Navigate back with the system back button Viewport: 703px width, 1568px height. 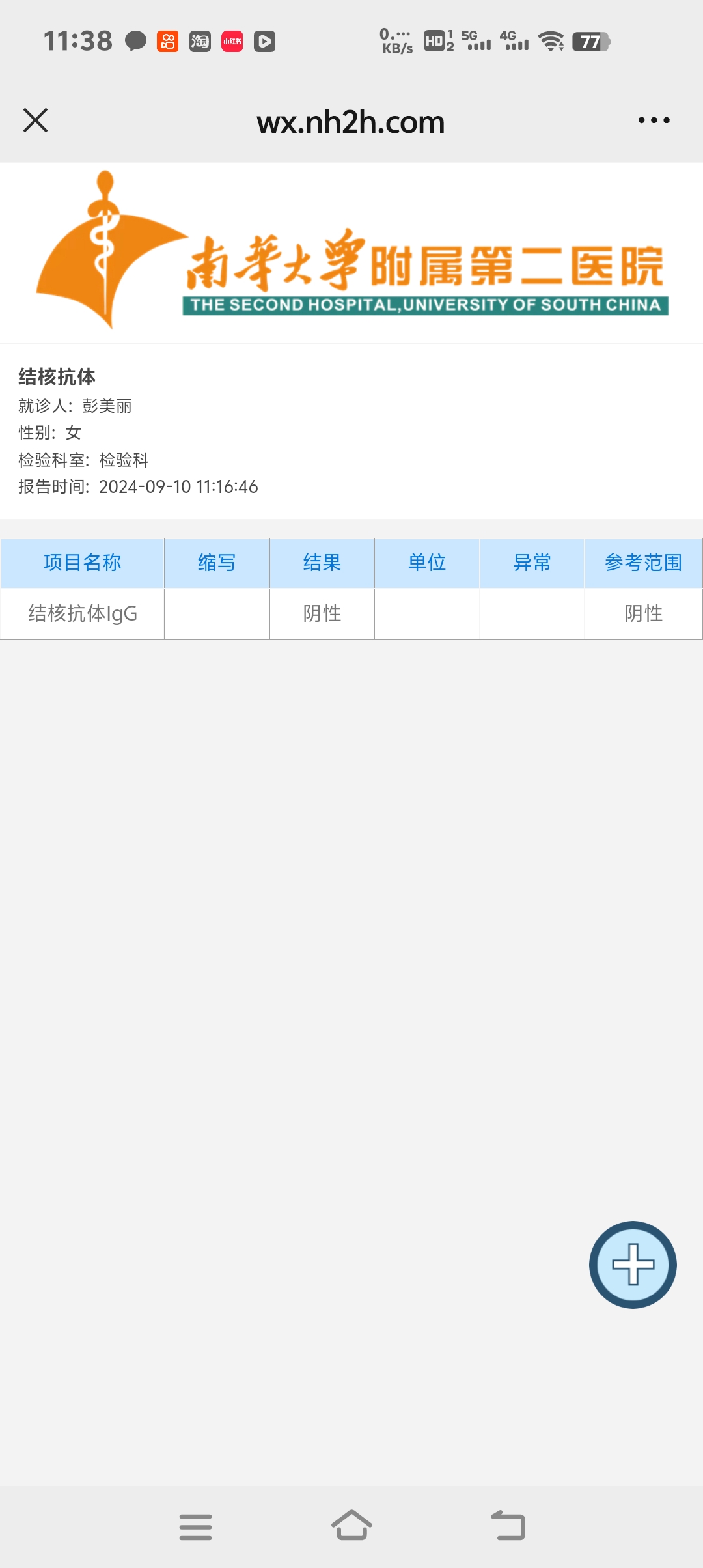508,1526
